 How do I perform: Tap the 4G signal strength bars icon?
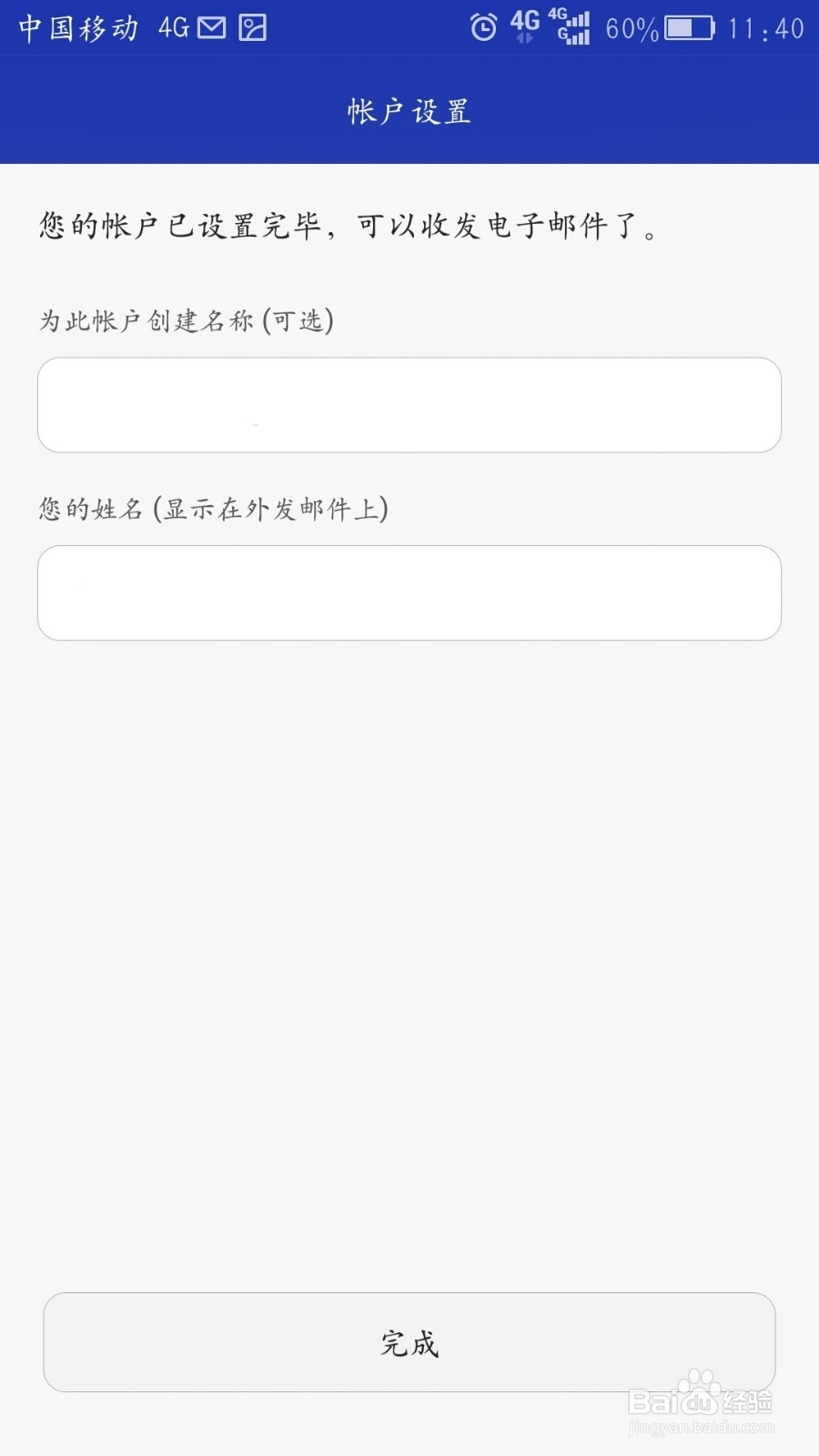(576, 27)
